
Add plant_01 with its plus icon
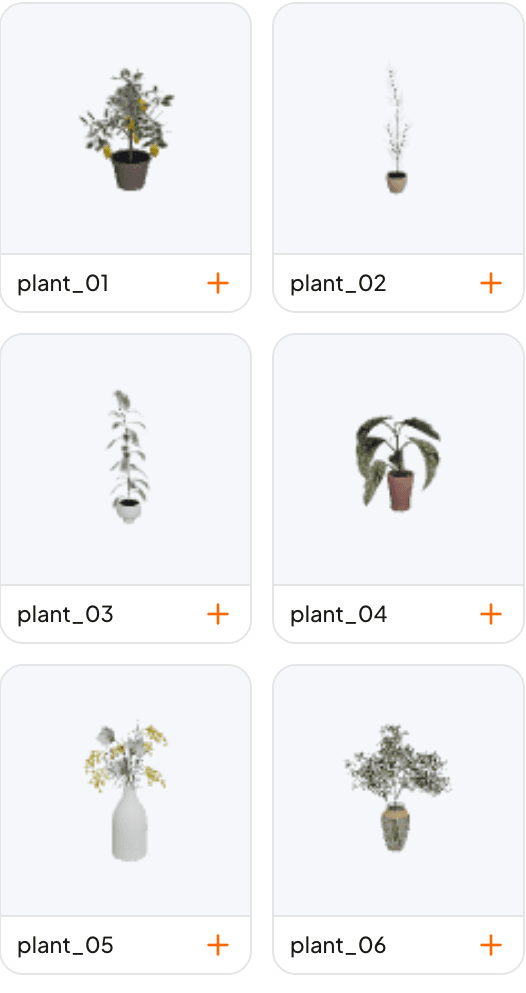click(218, 283)
